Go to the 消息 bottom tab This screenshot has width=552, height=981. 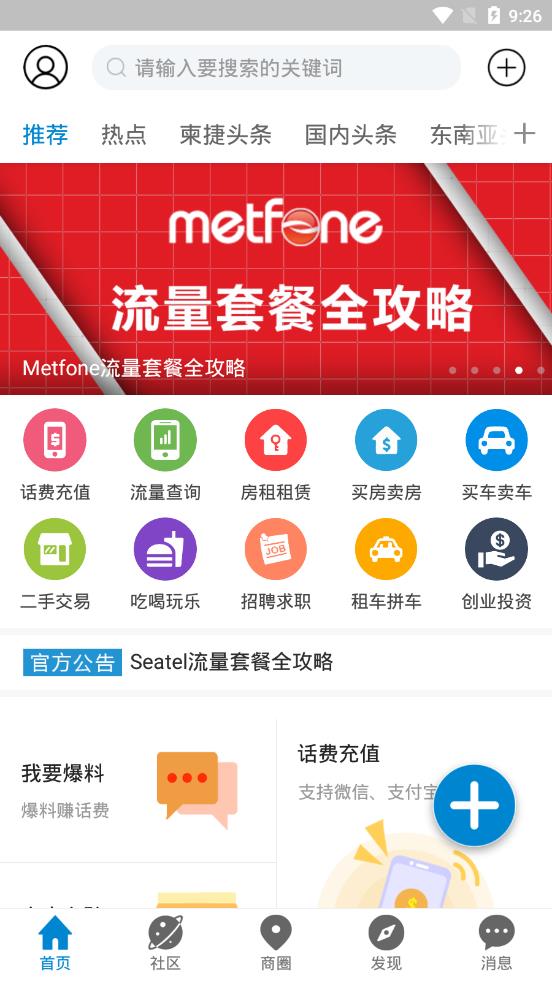coord(496,943)
